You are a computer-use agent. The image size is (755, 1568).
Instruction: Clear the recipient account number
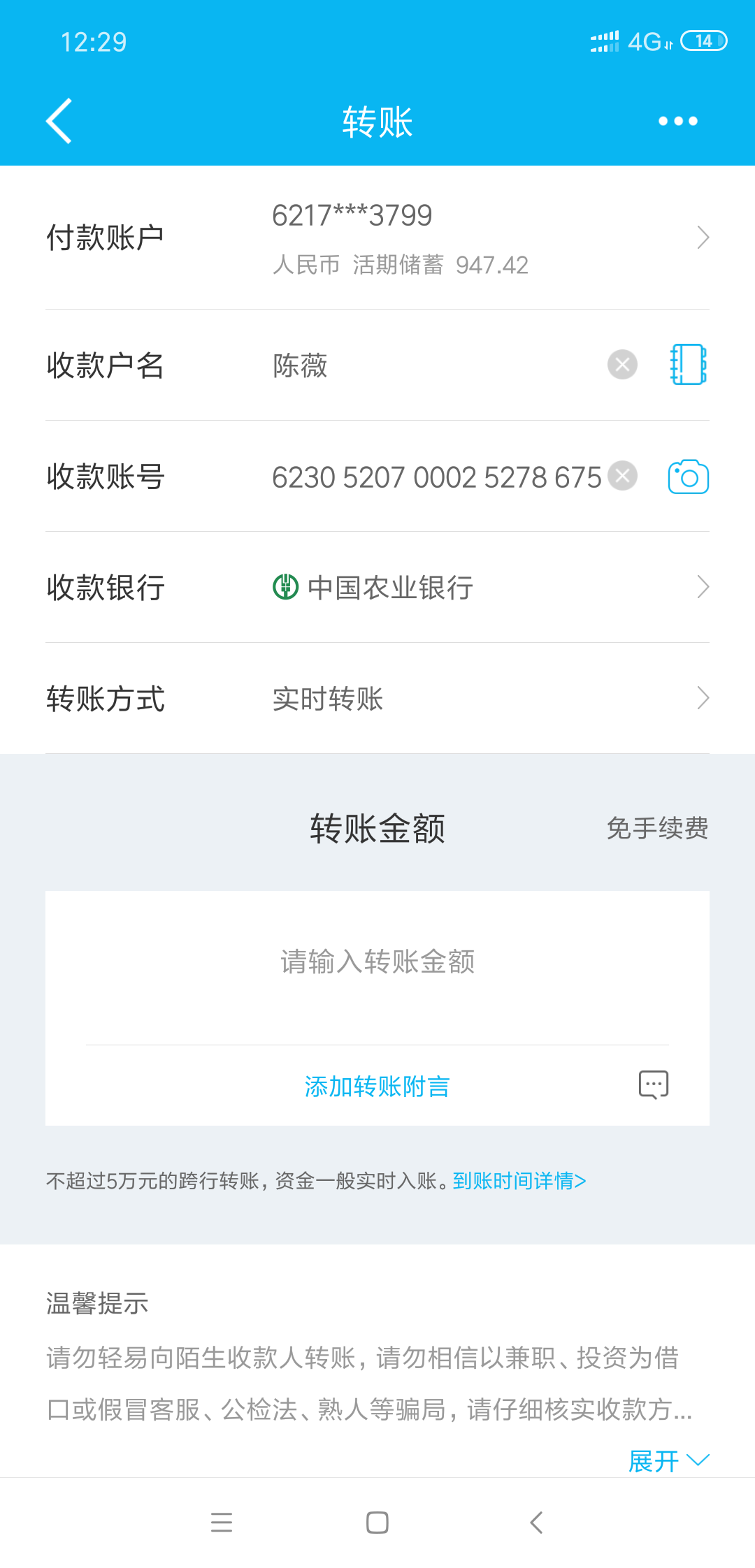coord(621,476)
